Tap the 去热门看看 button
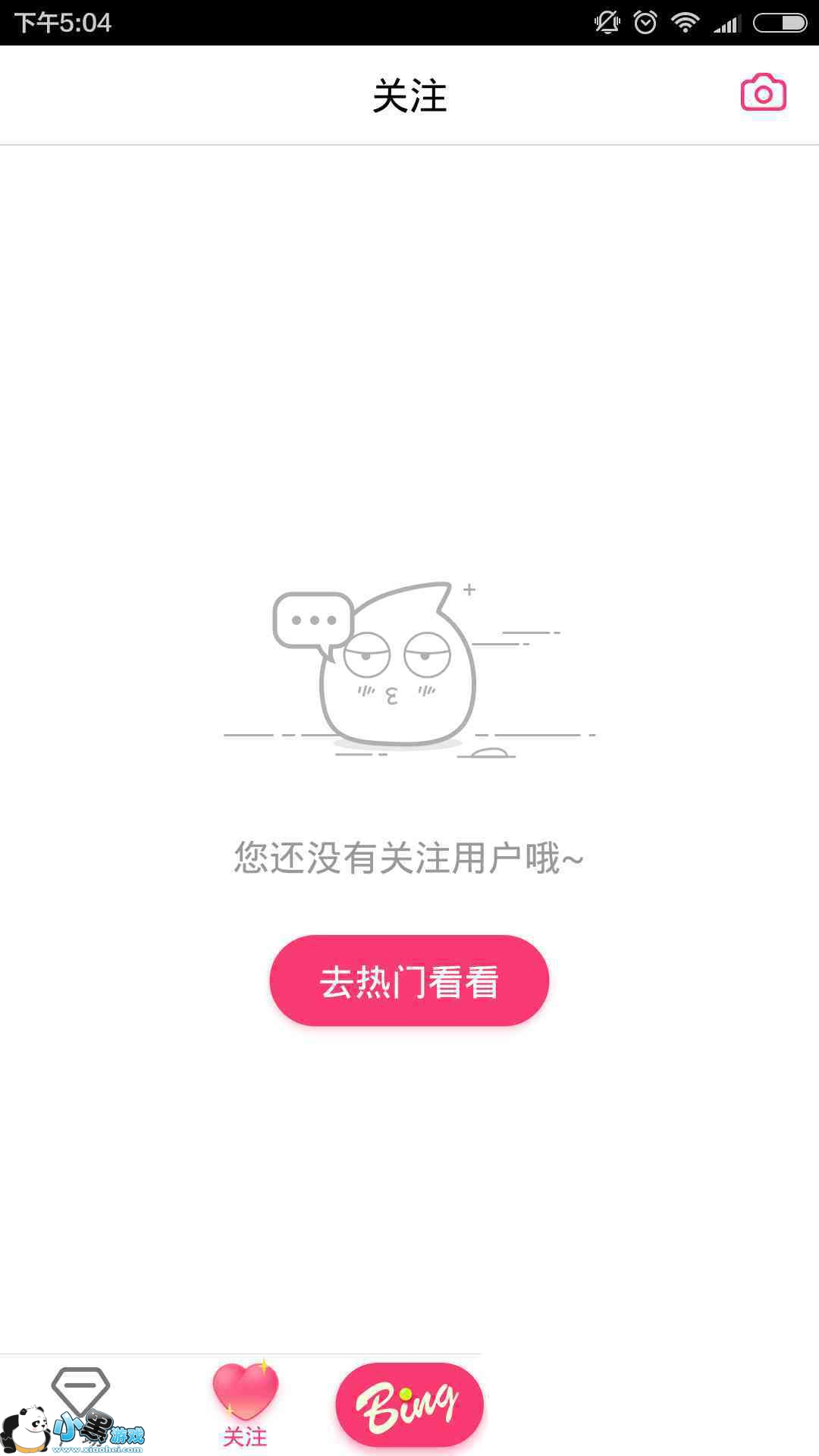Viewport: 819px width, 1456px height. coord(409,981)
